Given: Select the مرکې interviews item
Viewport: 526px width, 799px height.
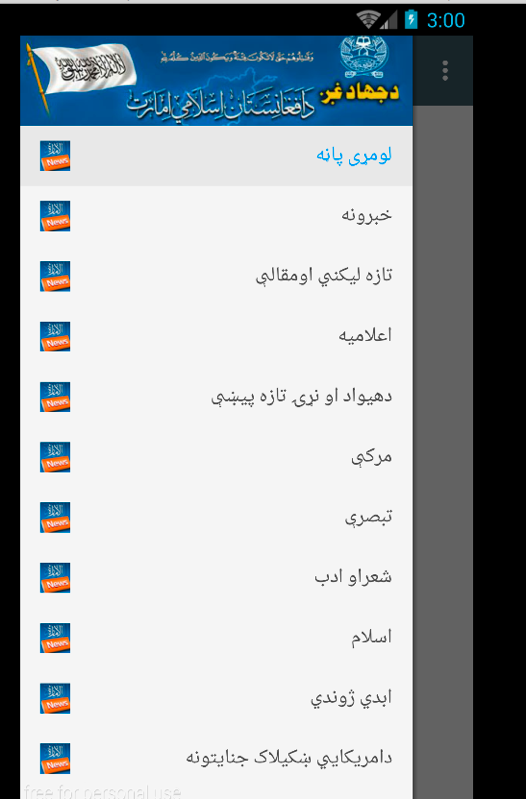Looking at the screenshot, I should [216, 457].
